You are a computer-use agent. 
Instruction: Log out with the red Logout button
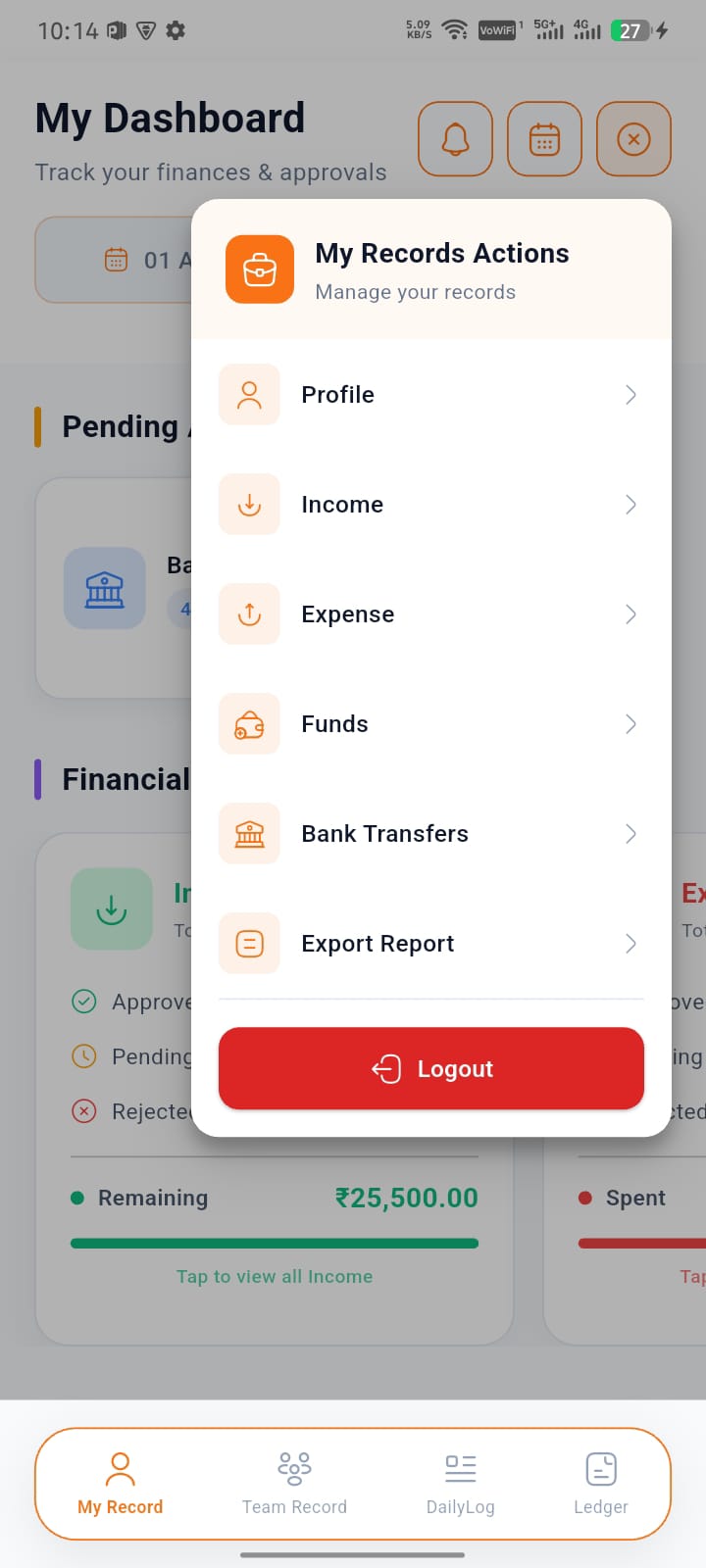click(x=430, y=1068)
